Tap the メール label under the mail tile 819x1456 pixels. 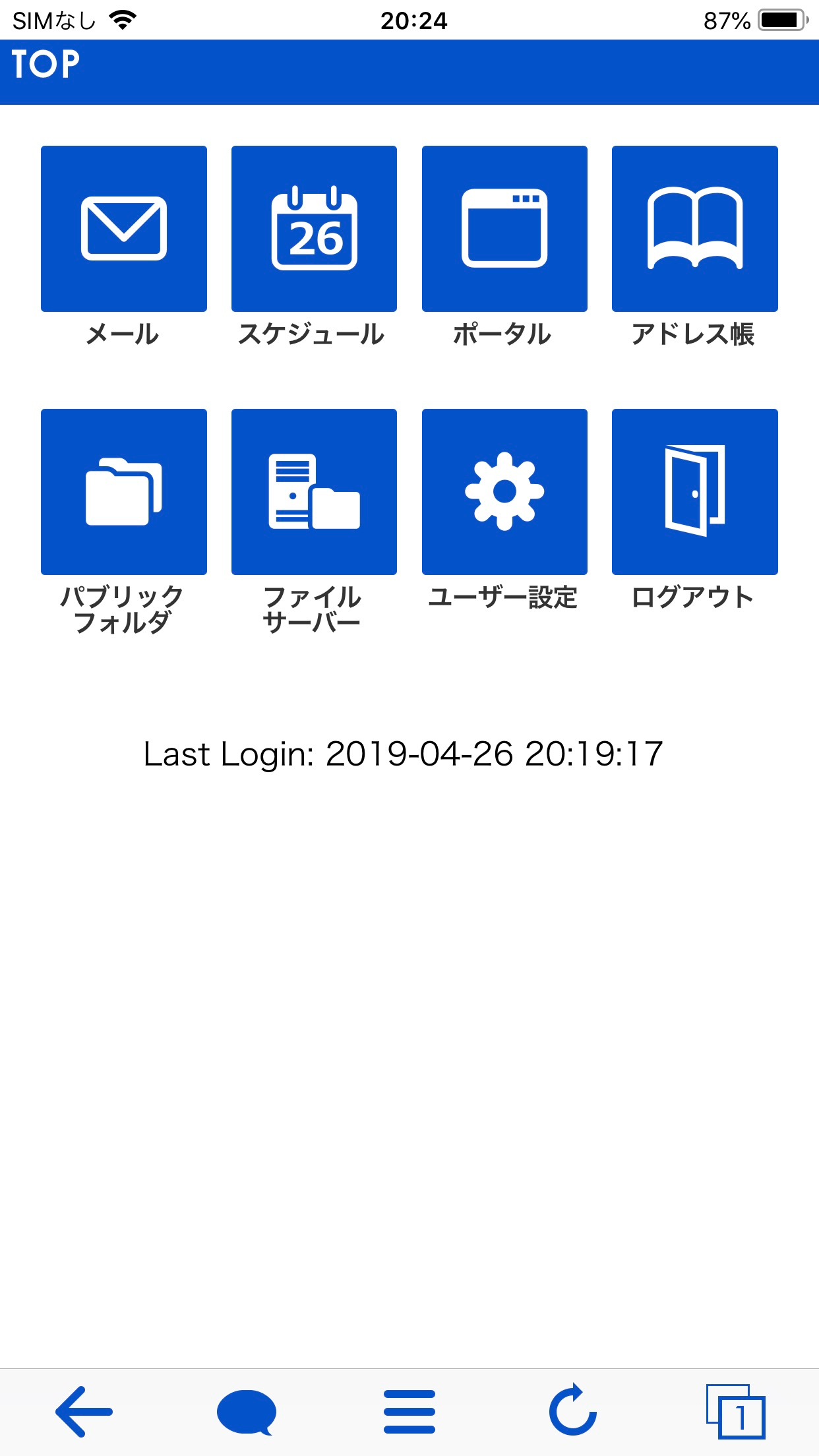pos(124,334)
